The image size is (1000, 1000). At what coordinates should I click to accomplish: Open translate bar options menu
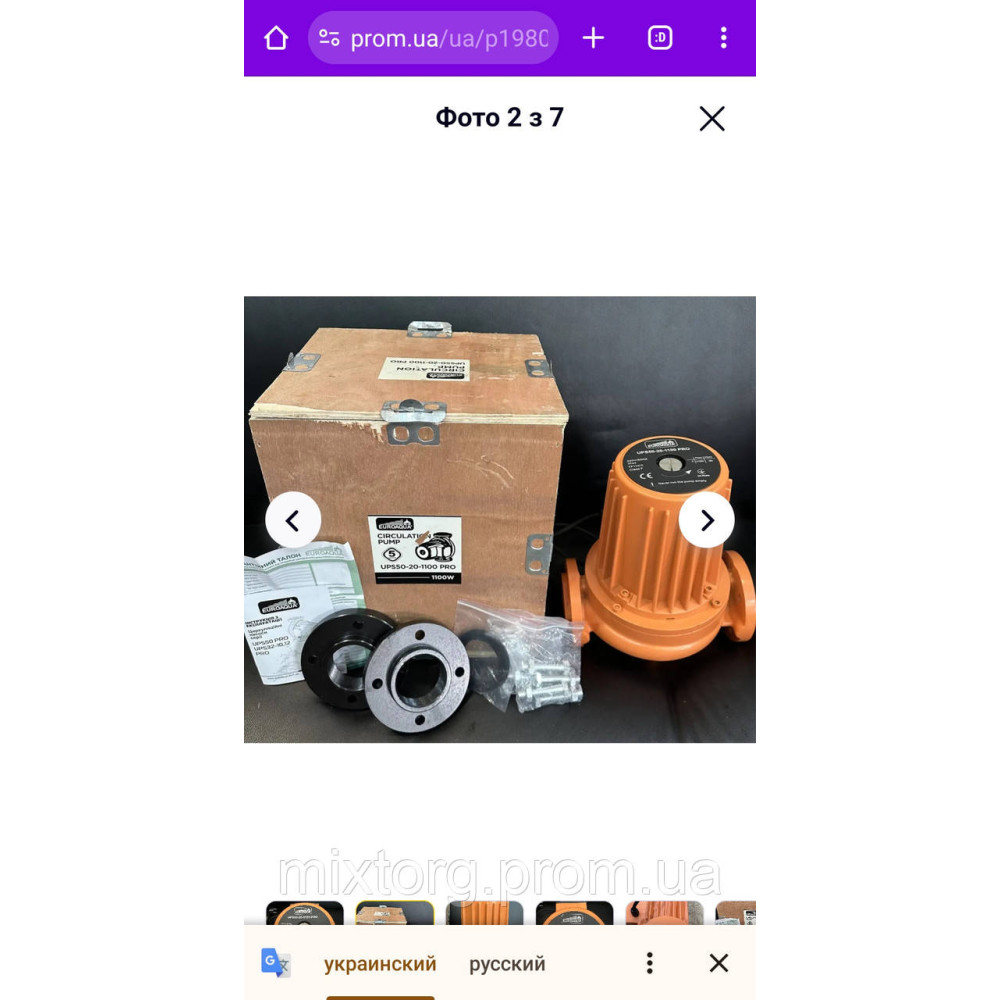click(650, 963)
